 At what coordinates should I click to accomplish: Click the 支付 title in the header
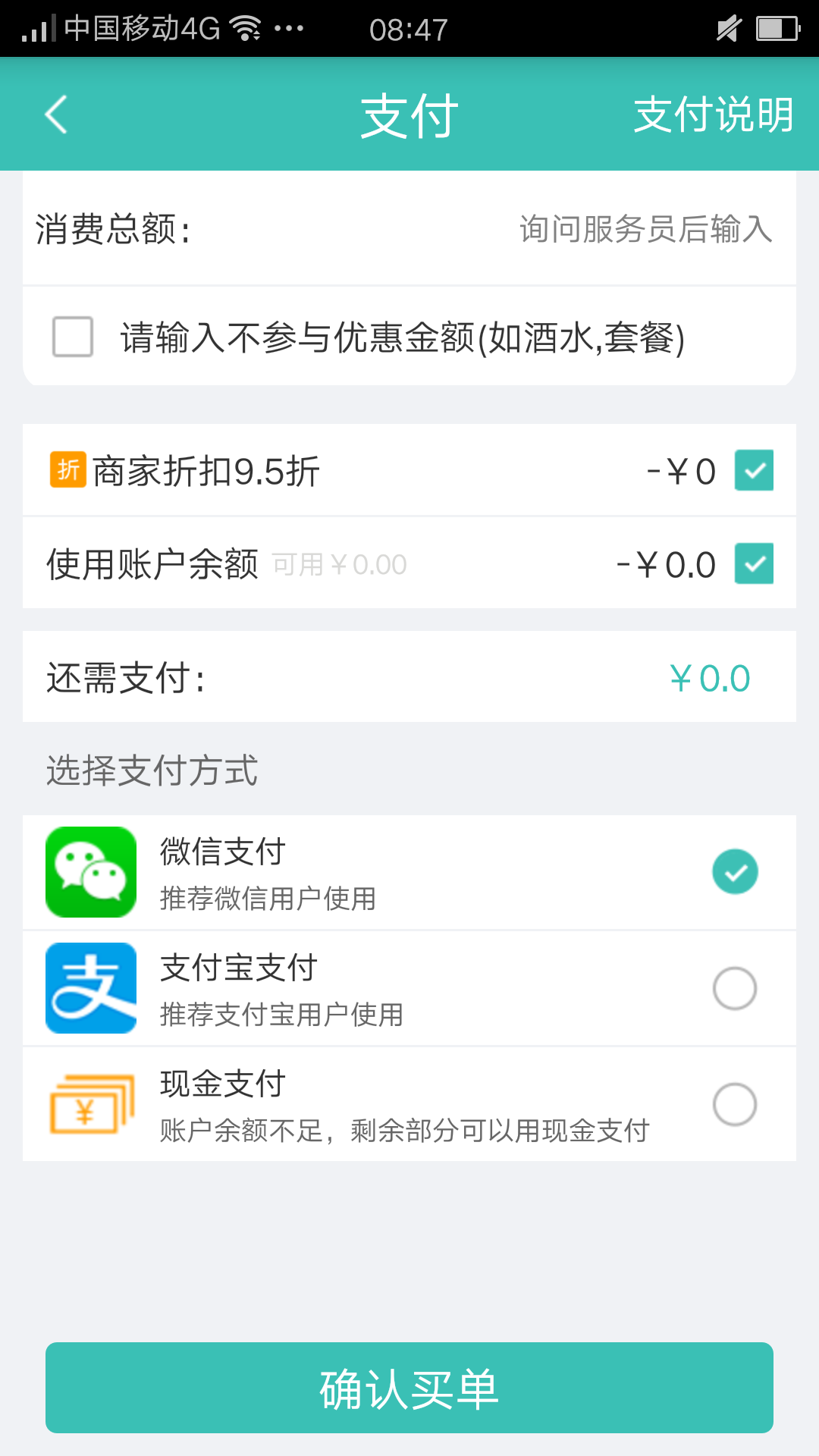tap(409, 114)
